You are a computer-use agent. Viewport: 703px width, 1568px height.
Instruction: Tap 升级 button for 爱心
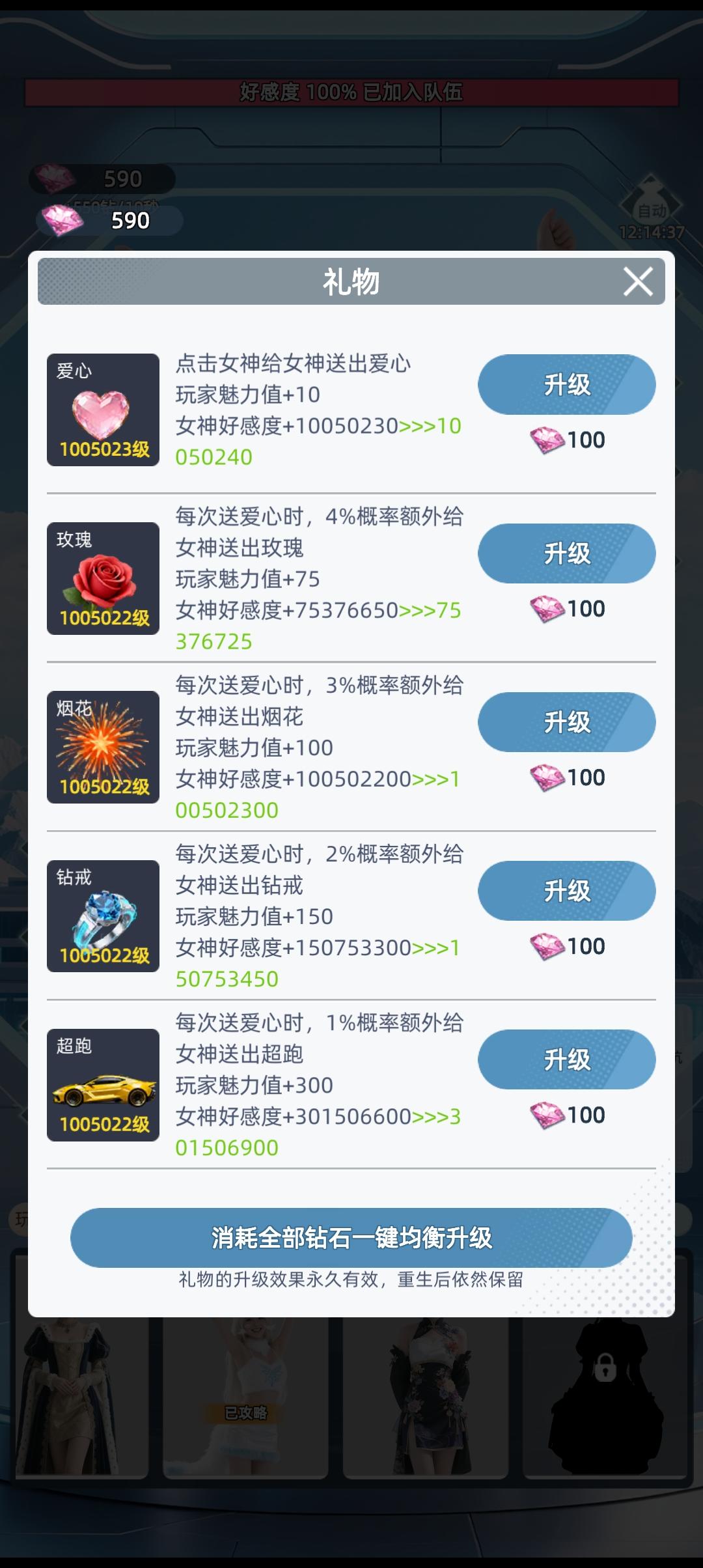(x=566, y=385)
